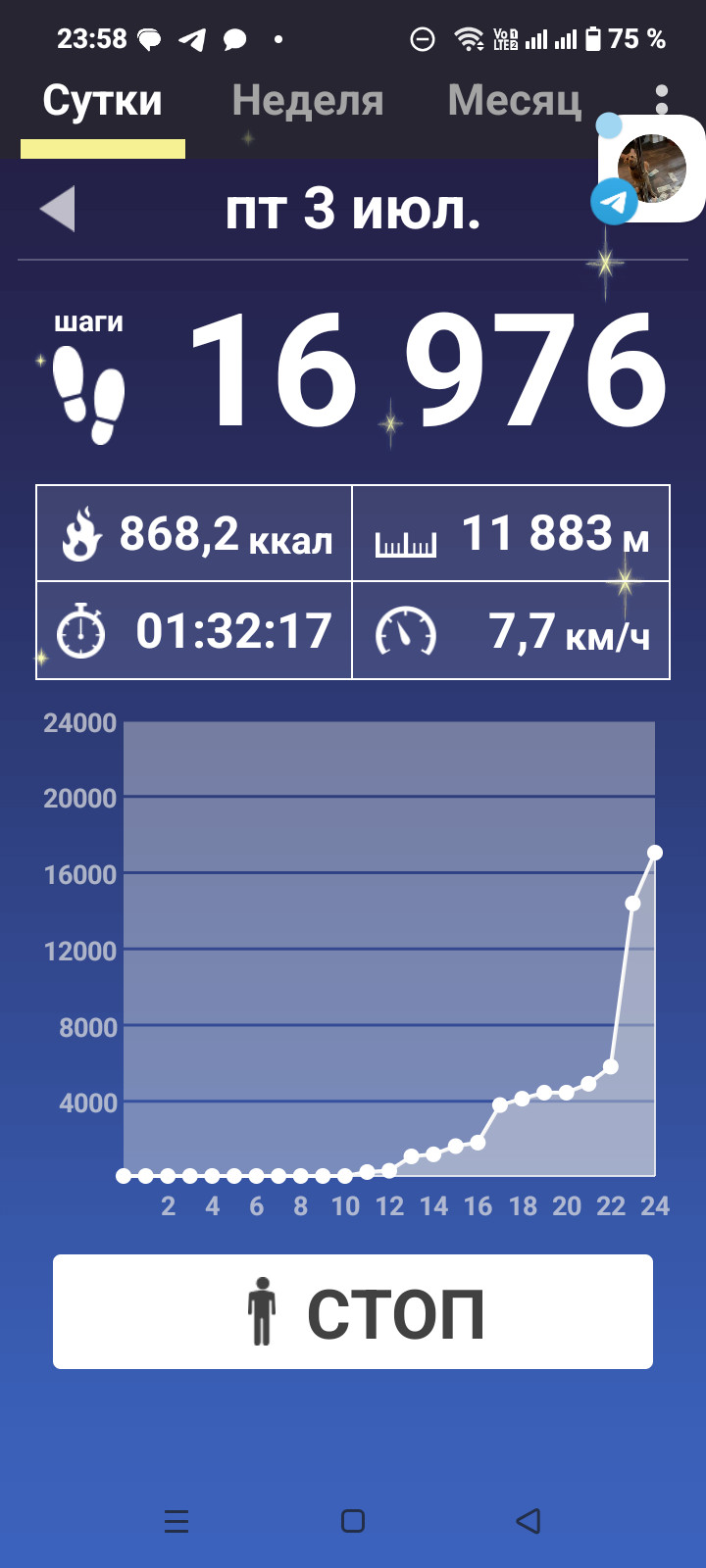706x1568 pixels.
Task: Go to the system home screen
Action: point(353,1521)
